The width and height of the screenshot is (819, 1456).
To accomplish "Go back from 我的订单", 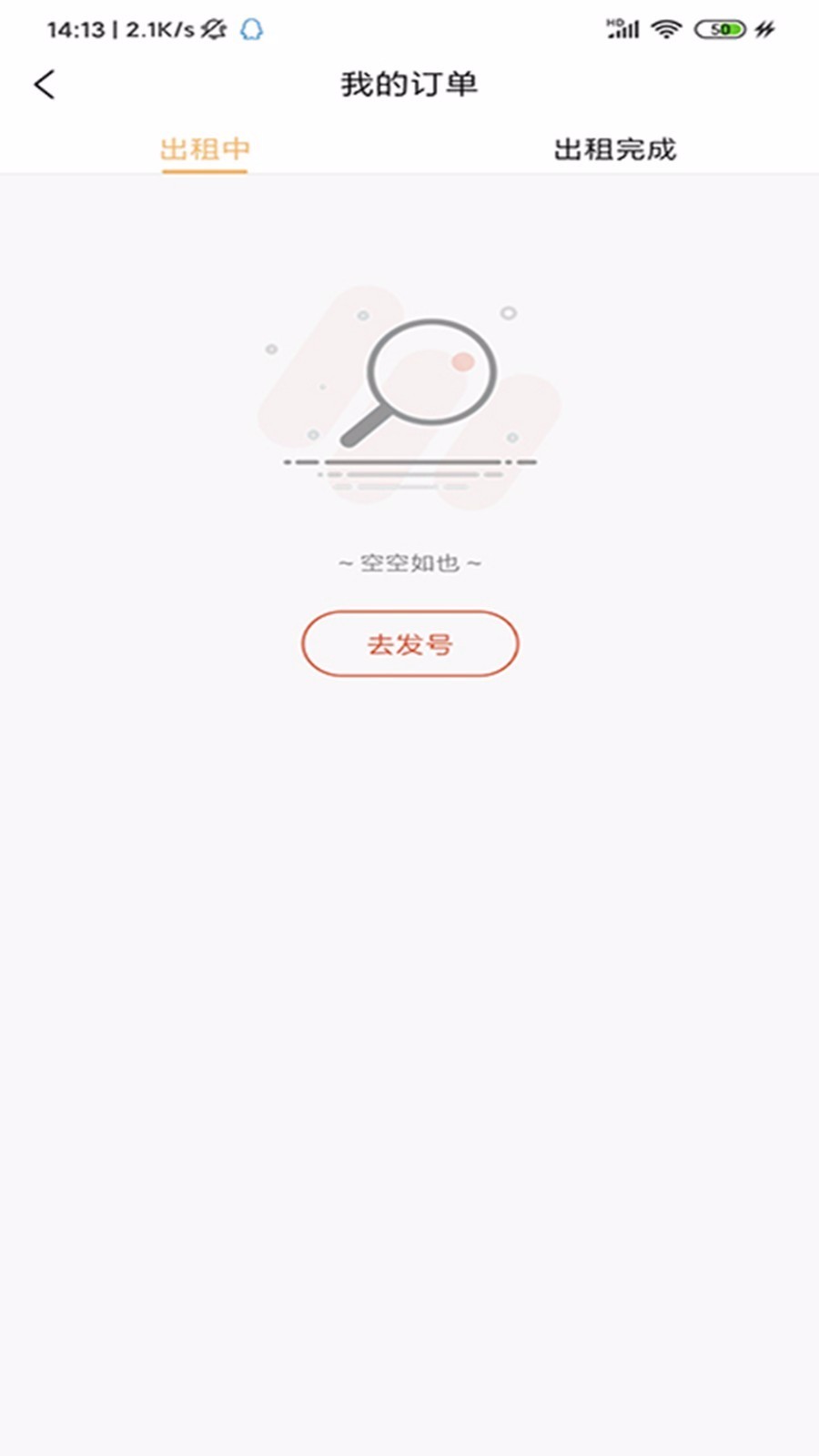I will tap(44, 85).
